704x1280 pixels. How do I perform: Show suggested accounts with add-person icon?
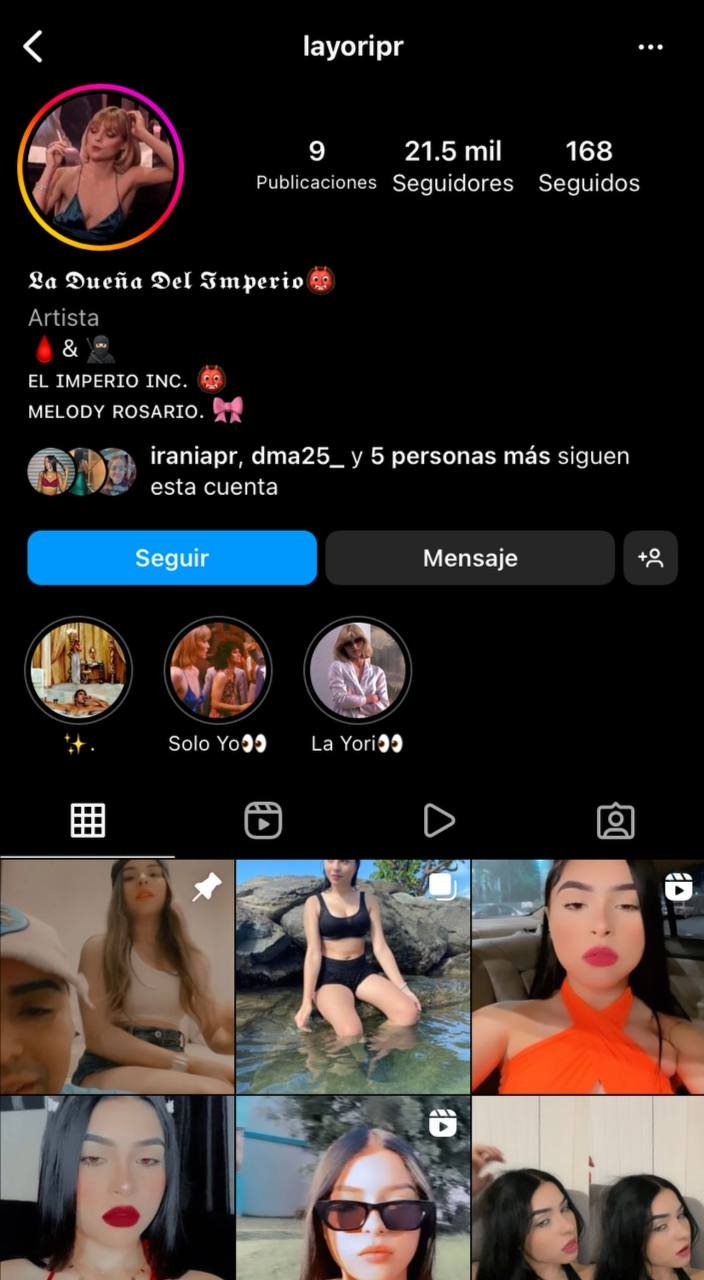point(650,558)
